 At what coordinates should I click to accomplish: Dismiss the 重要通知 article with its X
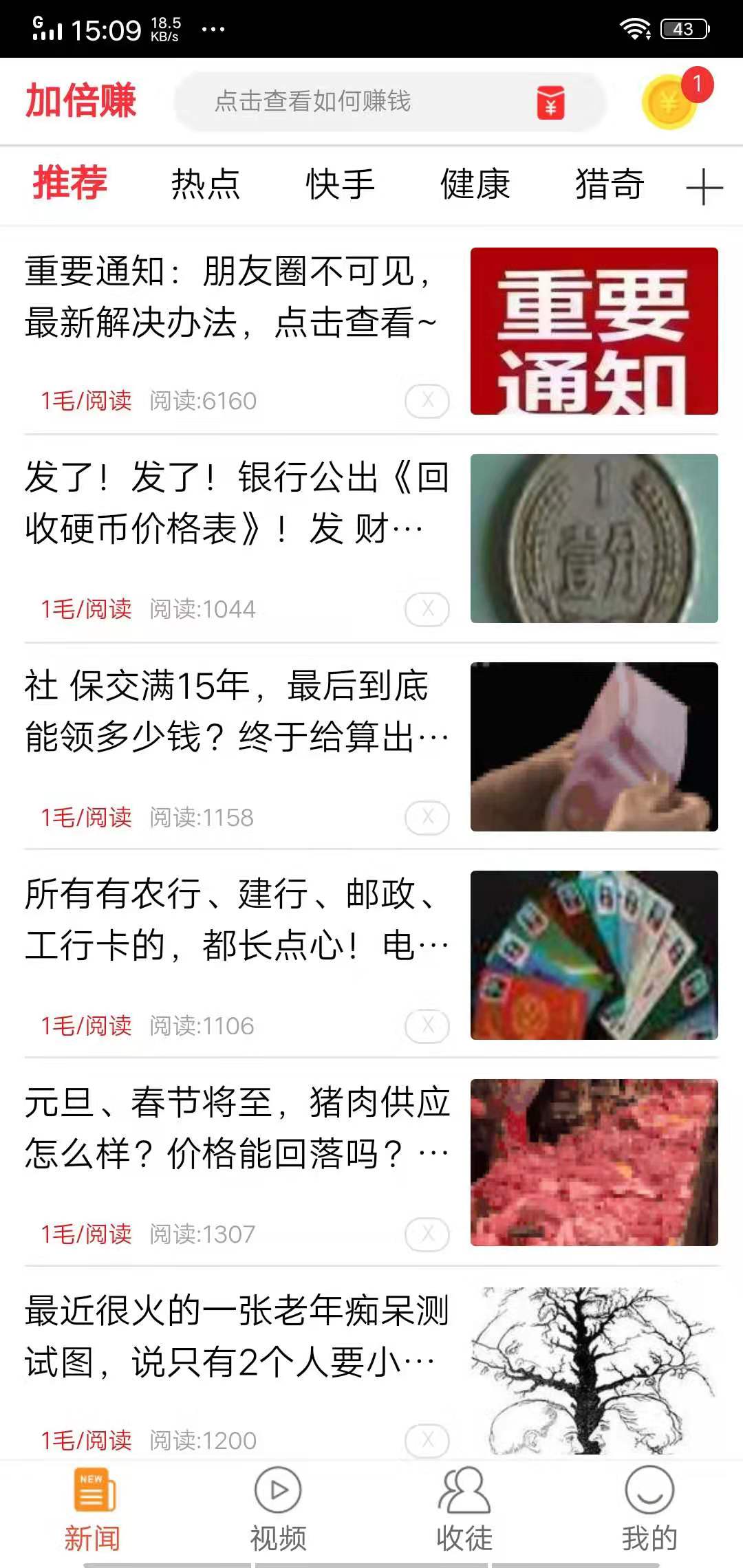point(427,399)
